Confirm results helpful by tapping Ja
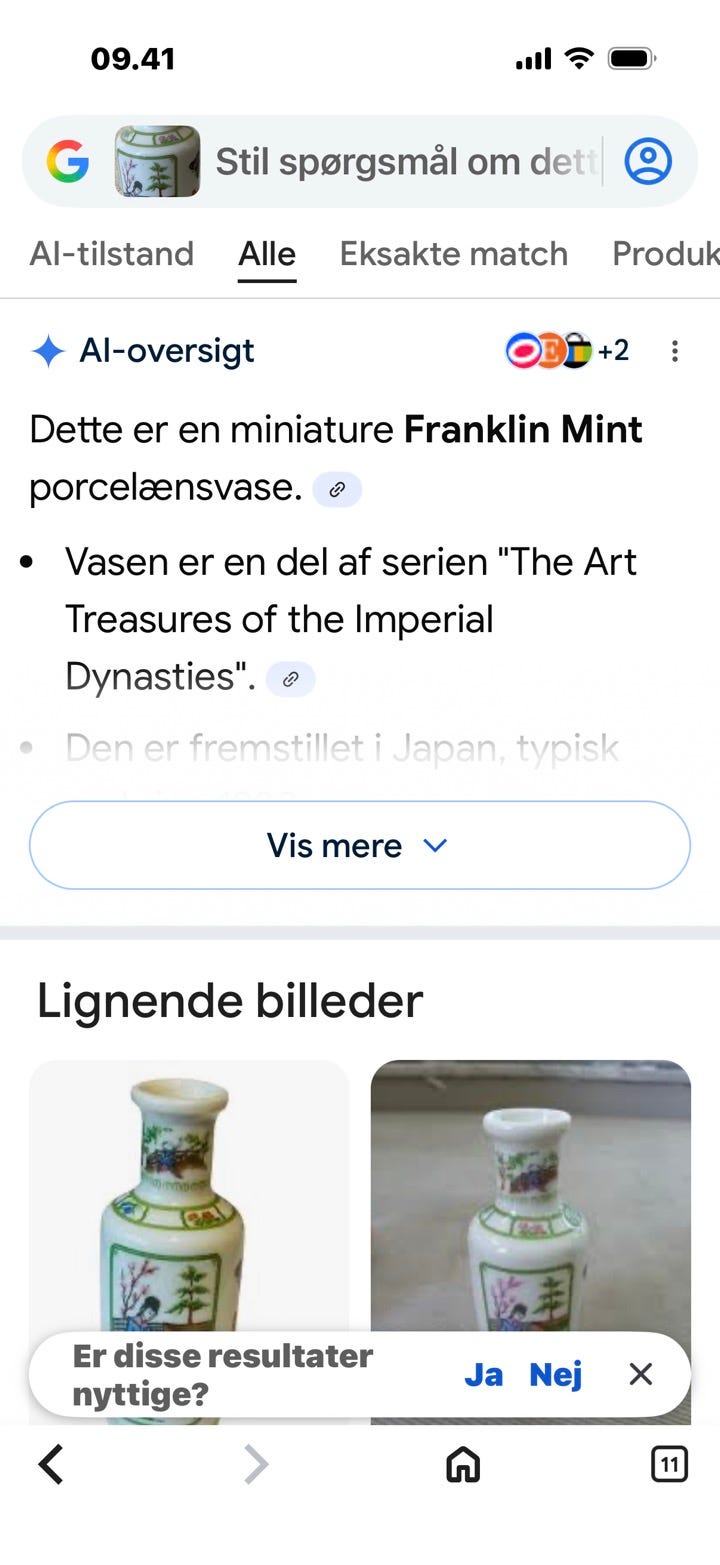720x1565 pixels. [x=485, y=1375]
